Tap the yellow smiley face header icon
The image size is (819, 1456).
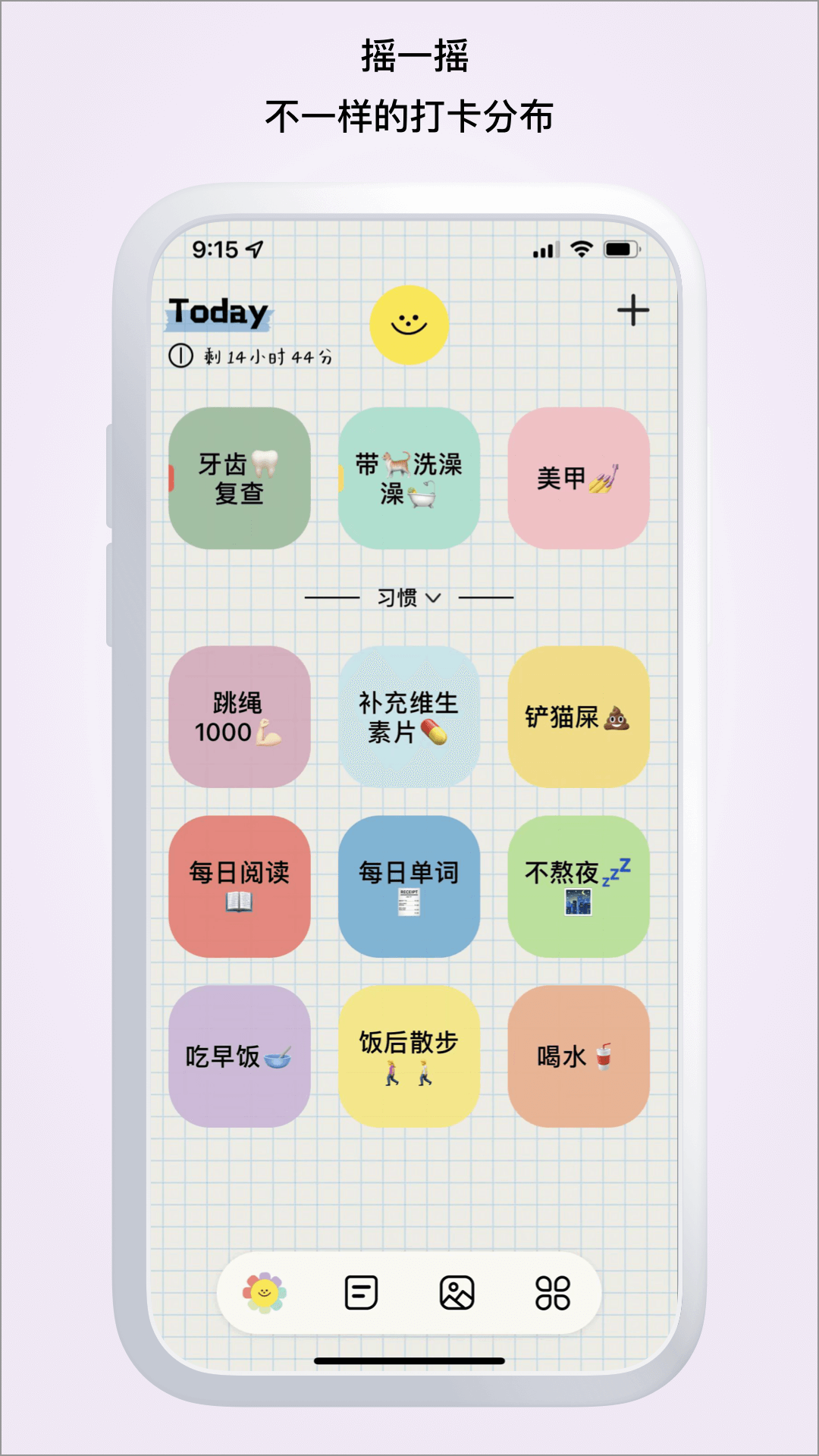click(410, 325)
